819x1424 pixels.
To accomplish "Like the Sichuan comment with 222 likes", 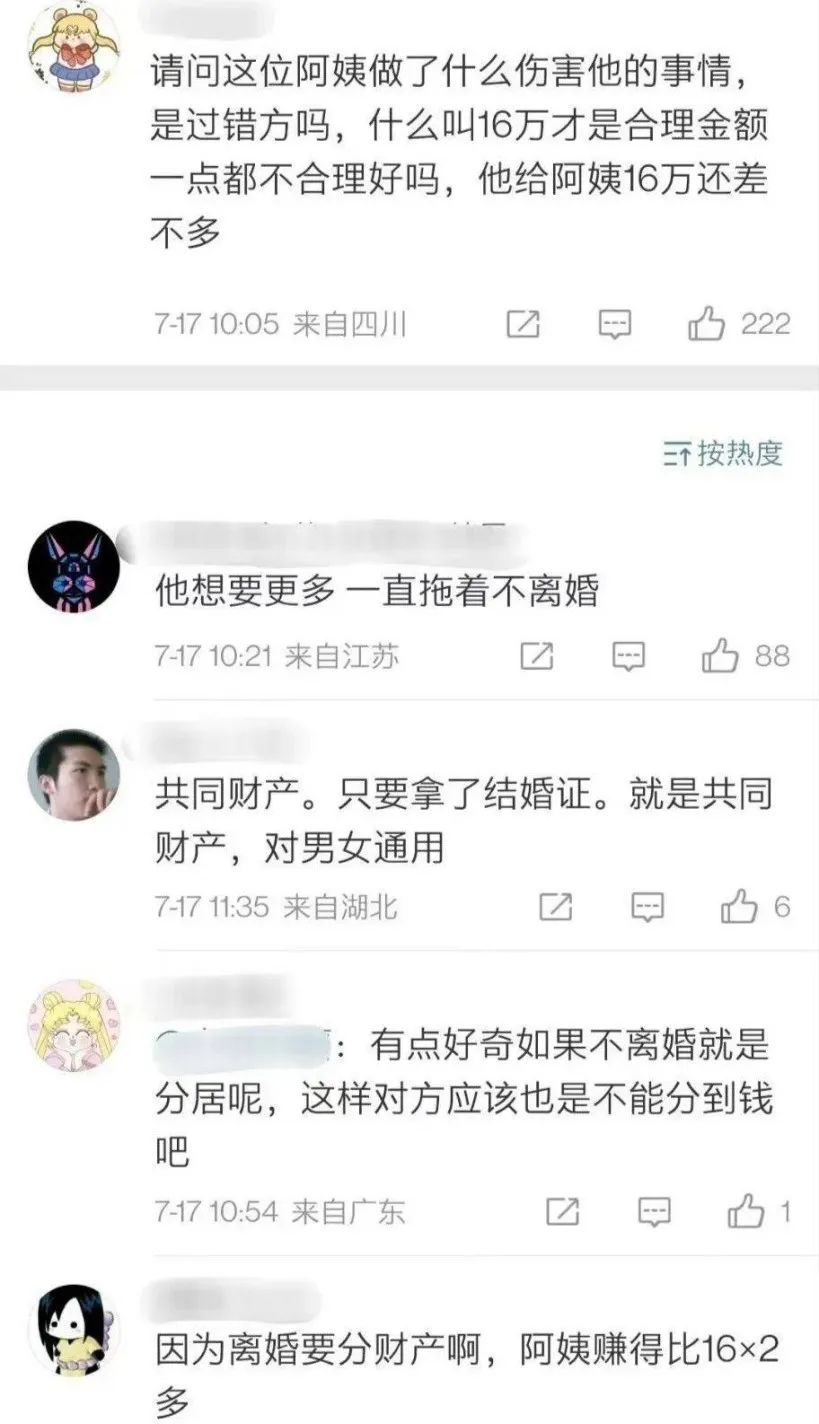I will pyautogui.click(x=706, y=324).
